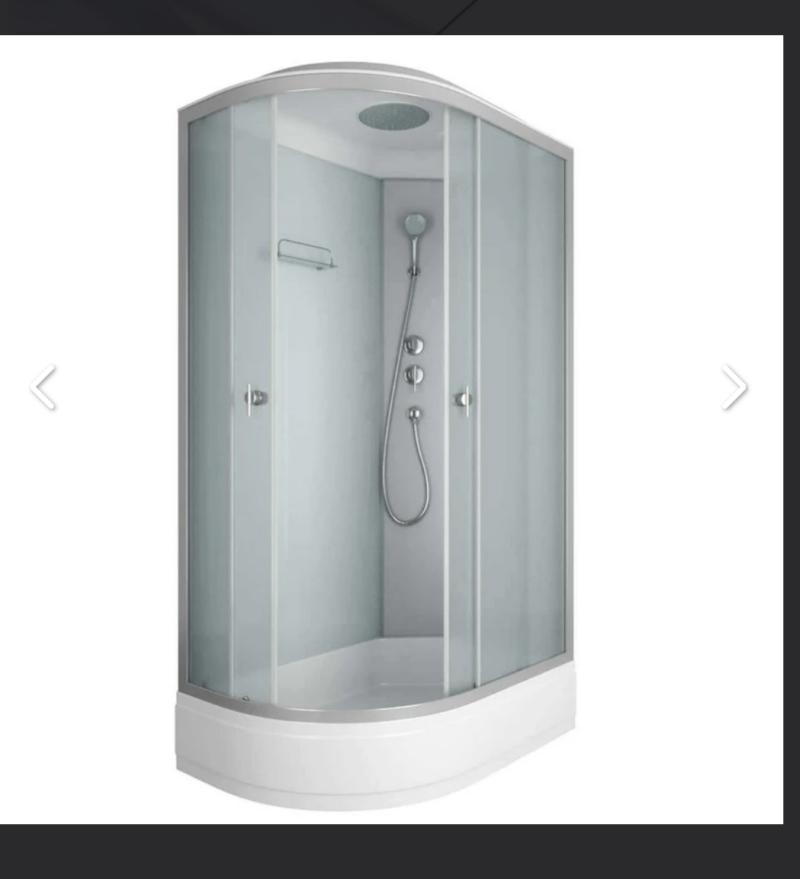
Task: Show the next product image
Action: coord(735,387)
